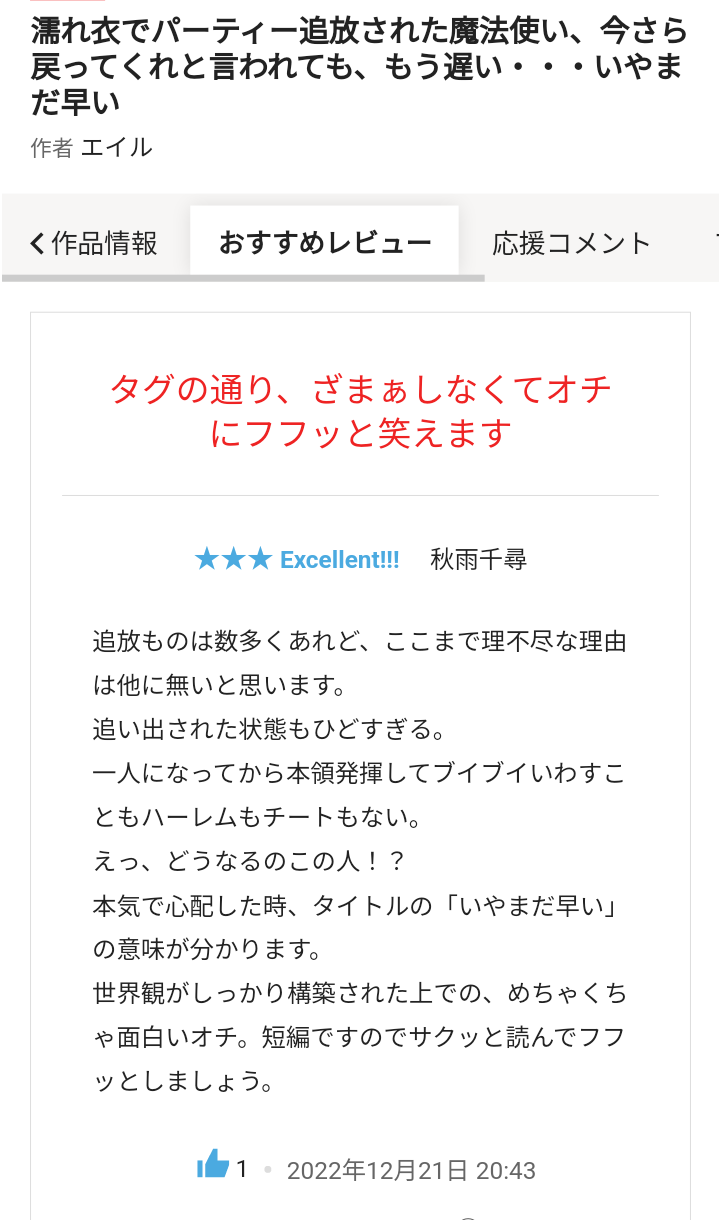Like 秋雨千尋's review with thumbs-up
Viewport: 720px width, 1220px height.
pos(213,1165)
